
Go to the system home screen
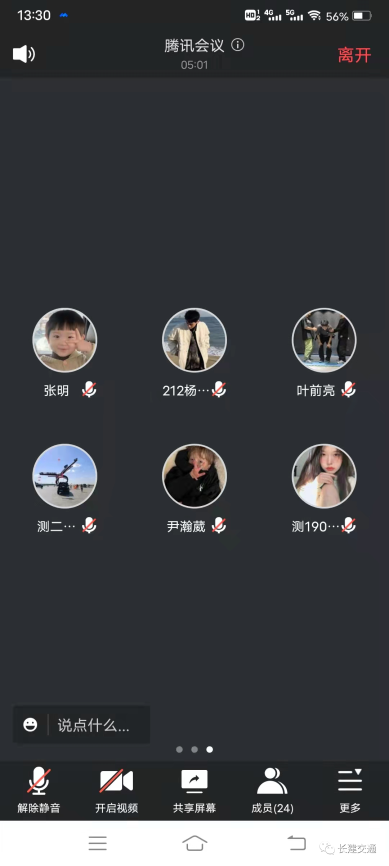click(x=194, y=843)
